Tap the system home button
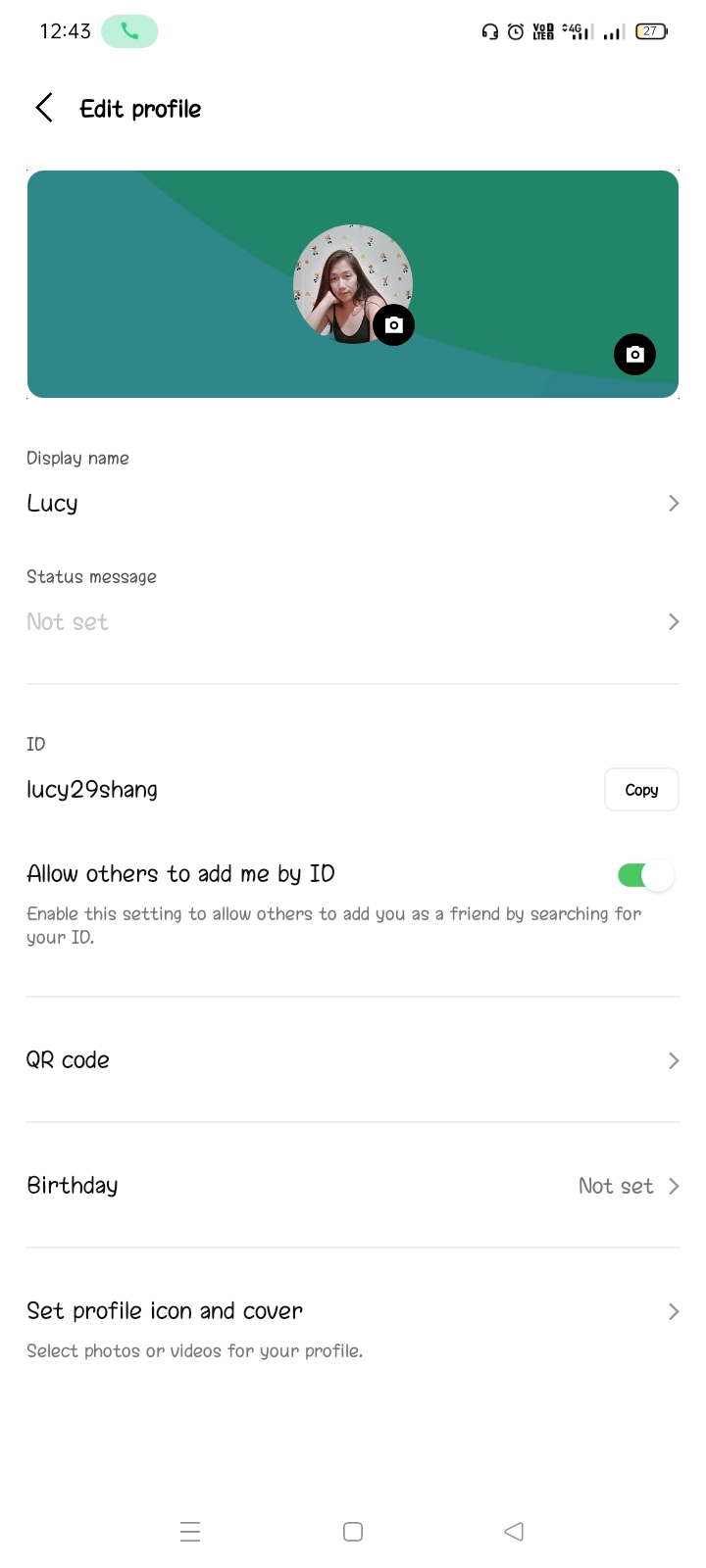706x1568 pixels. pyautogui.click(x=353, y=1532)
